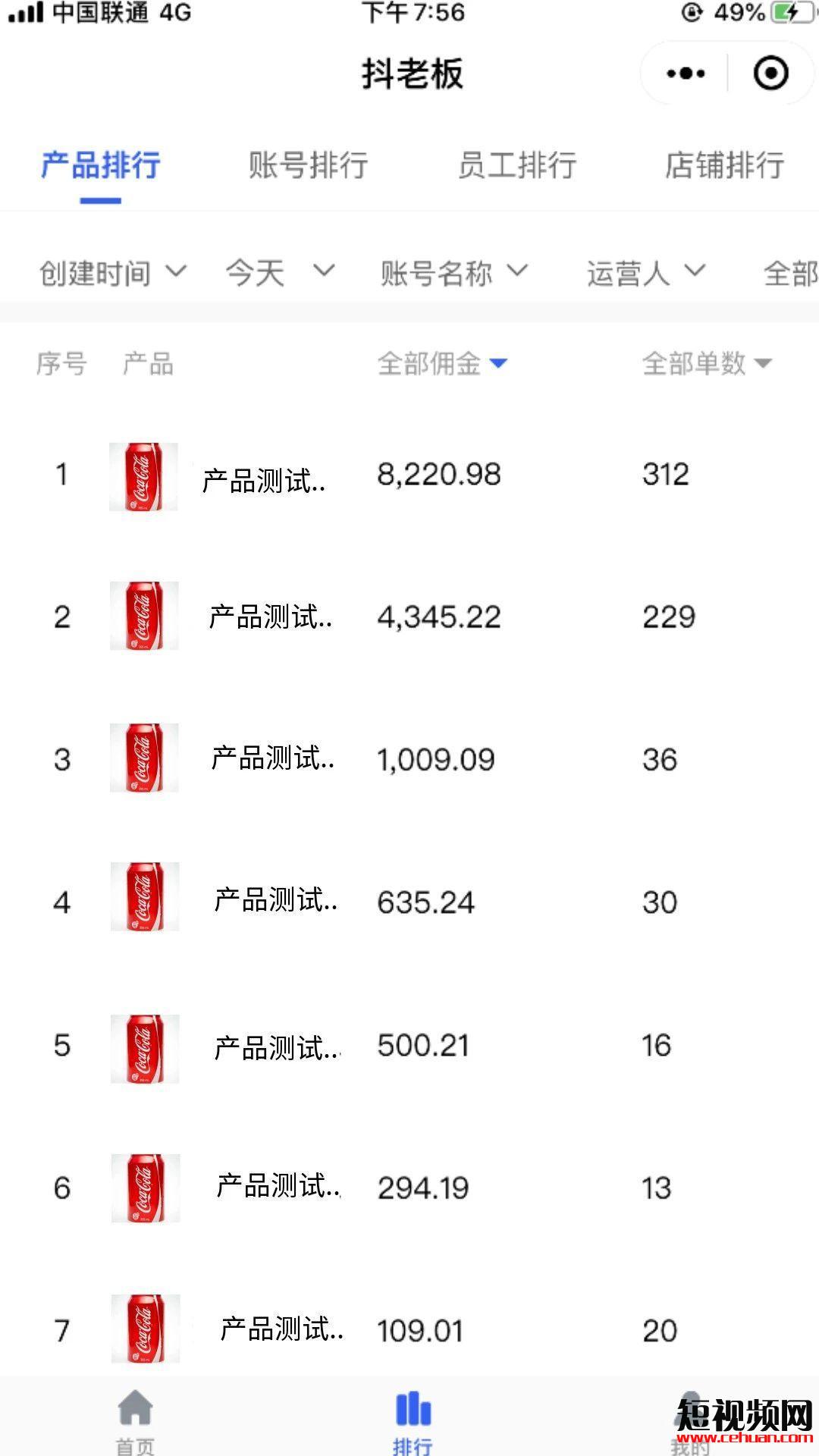819x1456 pixels.
Task: Open the rank 5 product with 500.21 commission
Action: click(x=275, y=1048)
